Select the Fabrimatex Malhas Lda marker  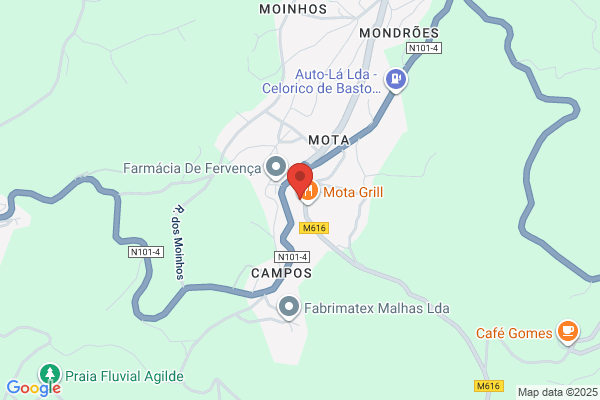(x=289, y=307)
